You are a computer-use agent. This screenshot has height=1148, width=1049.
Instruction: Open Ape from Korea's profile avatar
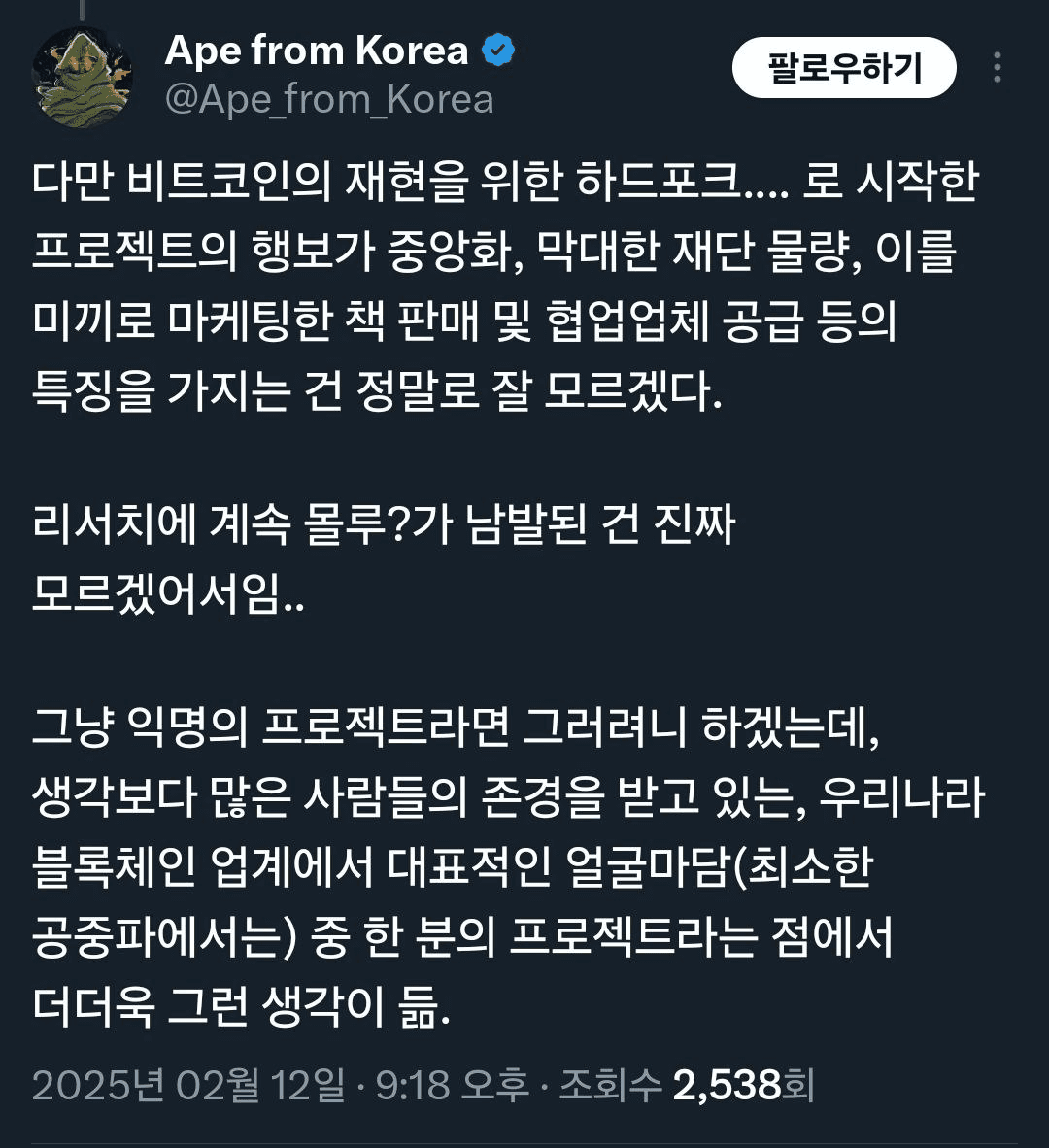[x=82, y=76]
